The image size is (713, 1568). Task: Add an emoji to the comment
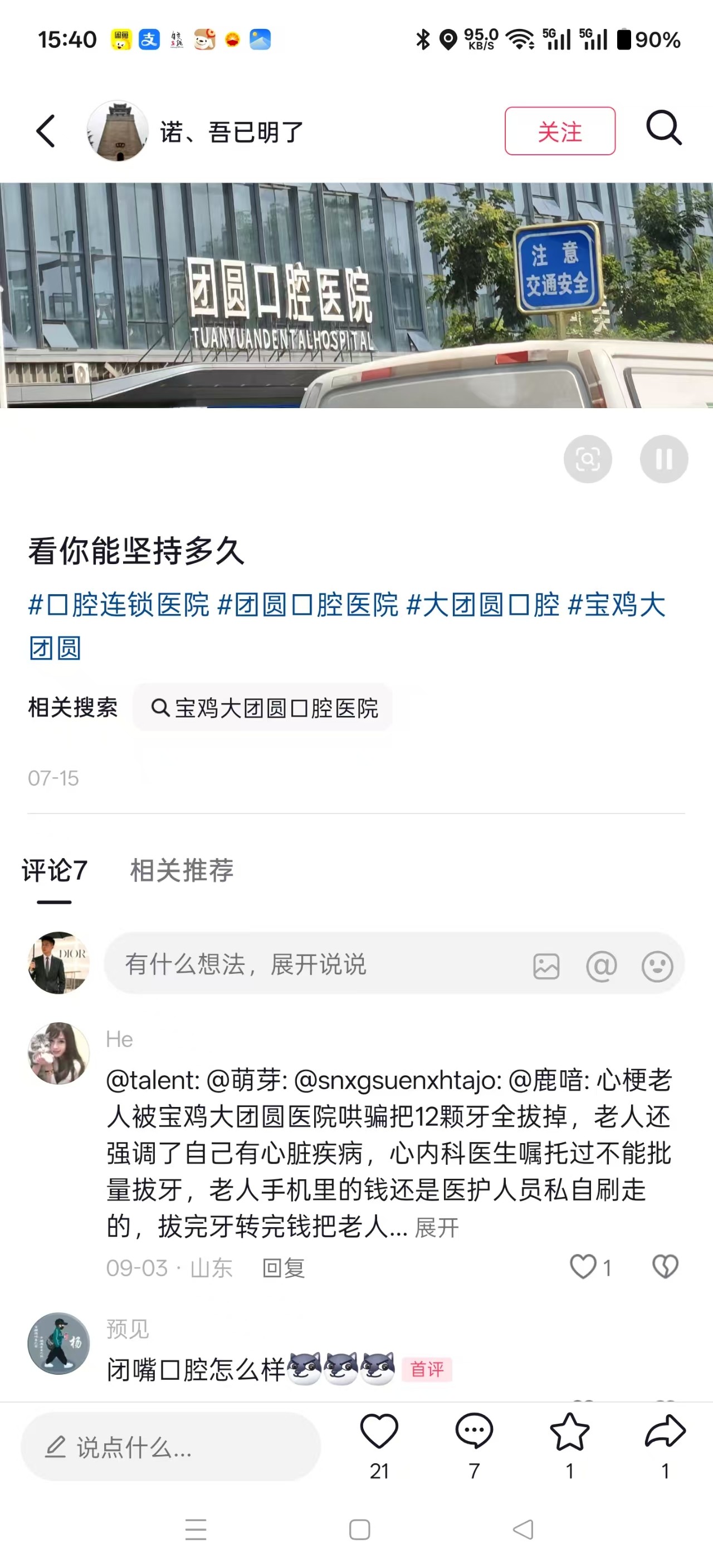tap(657, 966)
